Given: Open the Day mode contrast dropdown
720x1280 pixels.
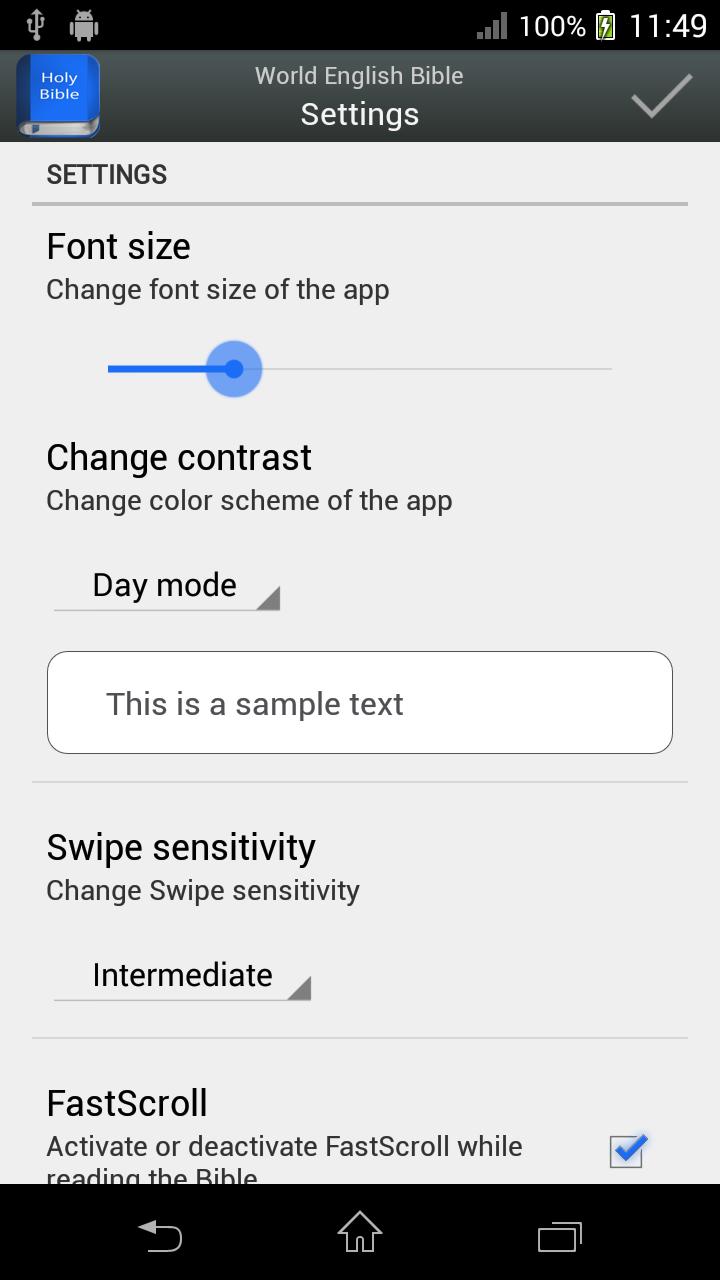Looking at the screenshot, I should (167, 586).
